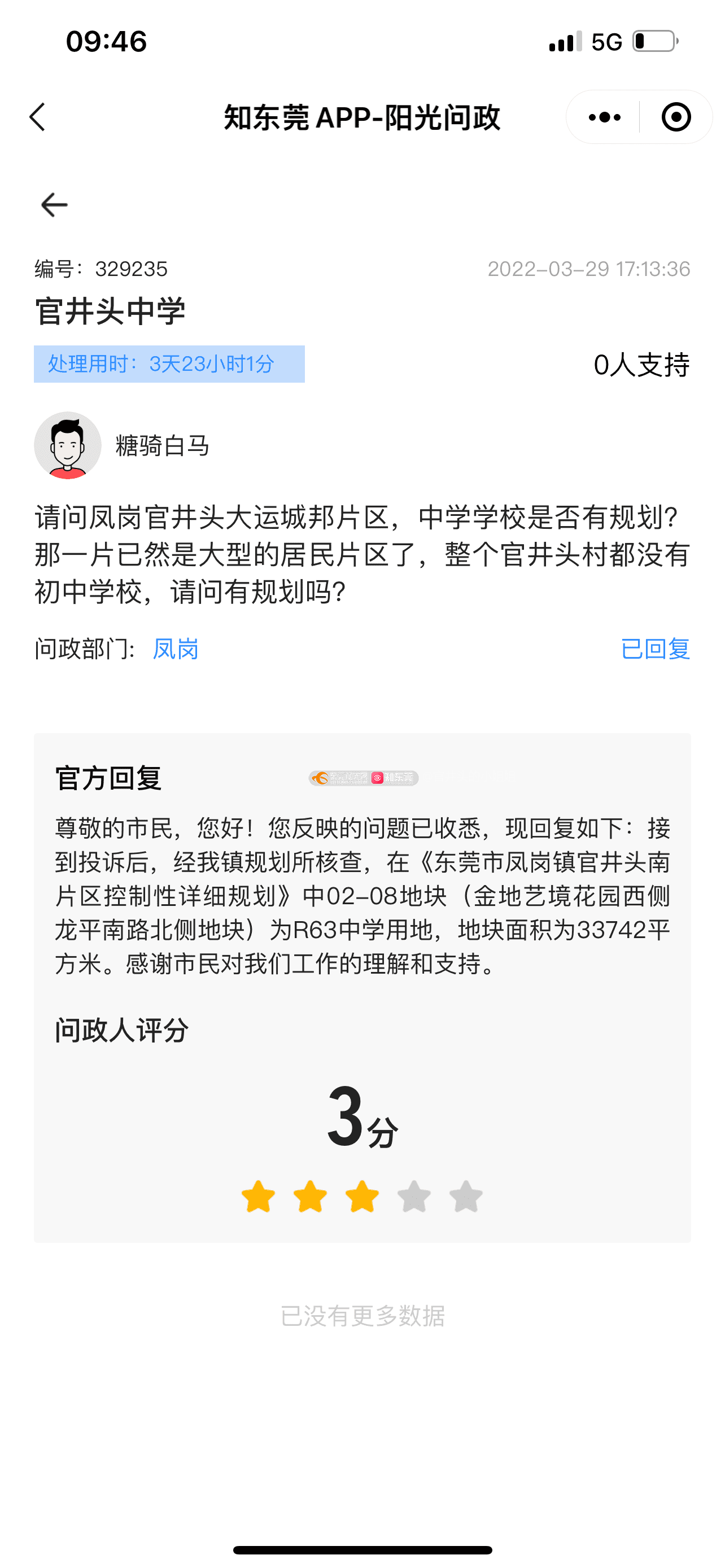This screenshot has height=1568, width=725.
Task: Open the mini program more options menu
Action: [x=604, y=117]
